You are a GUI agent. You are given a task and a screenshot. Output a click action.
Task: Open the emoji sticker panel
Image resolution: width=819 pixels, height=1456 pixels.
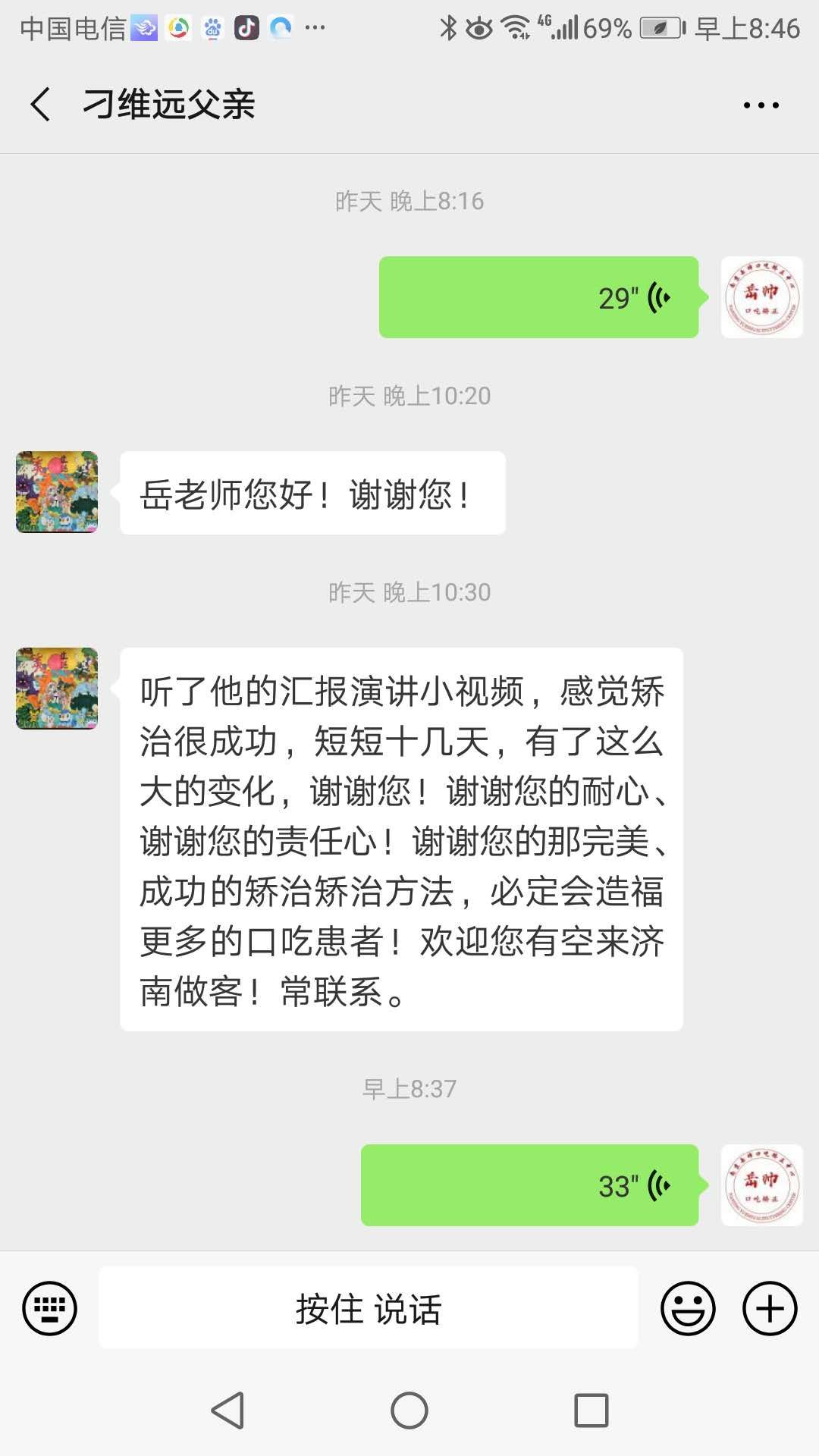(688, 1308)
